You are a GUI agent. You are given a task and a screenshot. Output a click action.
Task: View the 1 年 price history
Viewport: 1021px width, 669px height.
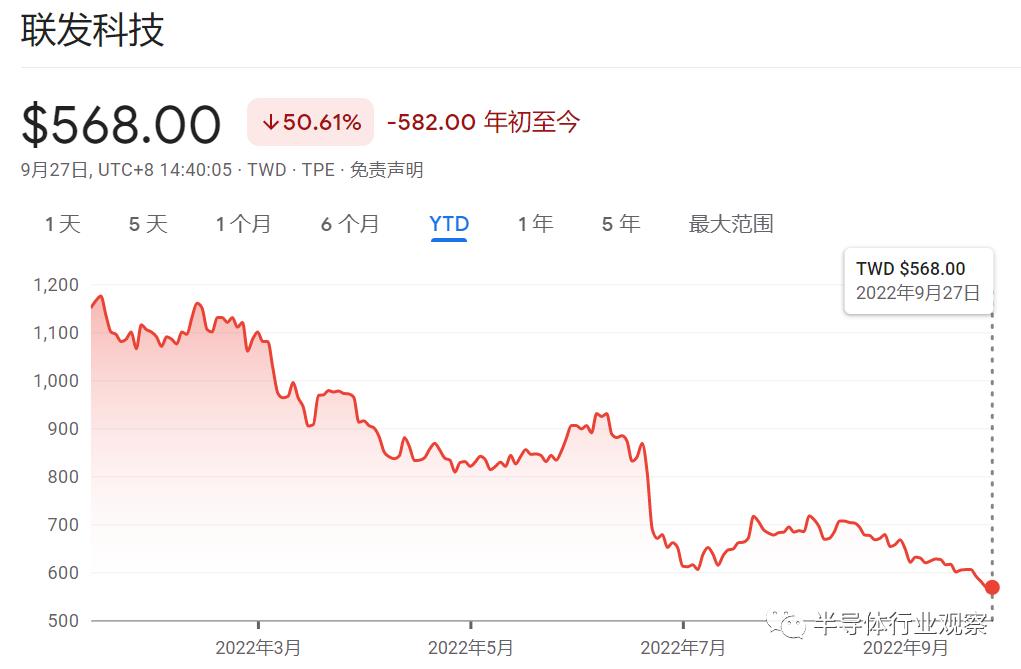click(535, 224)
